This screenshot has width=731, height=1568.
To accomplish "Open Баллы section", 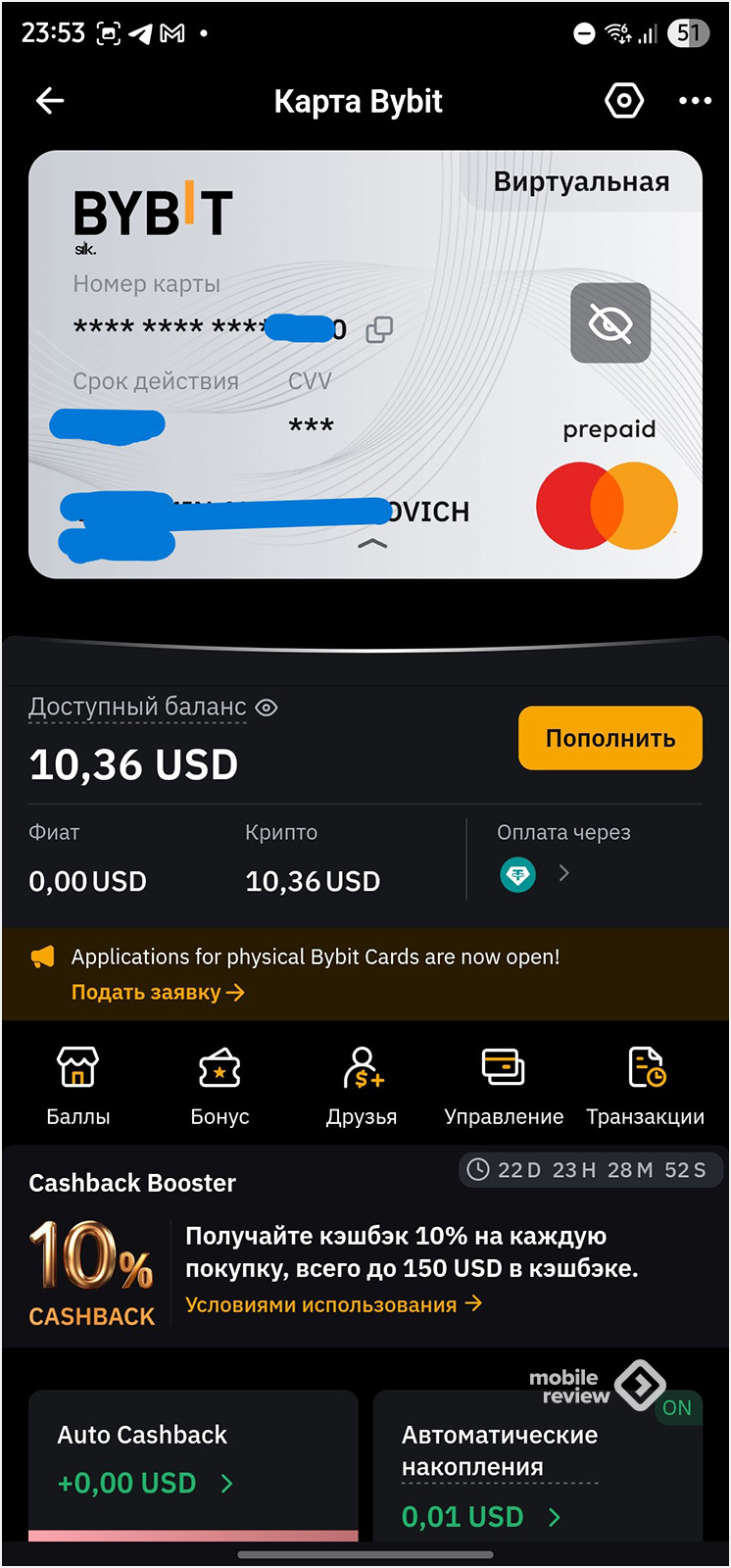I will 77,1086.
